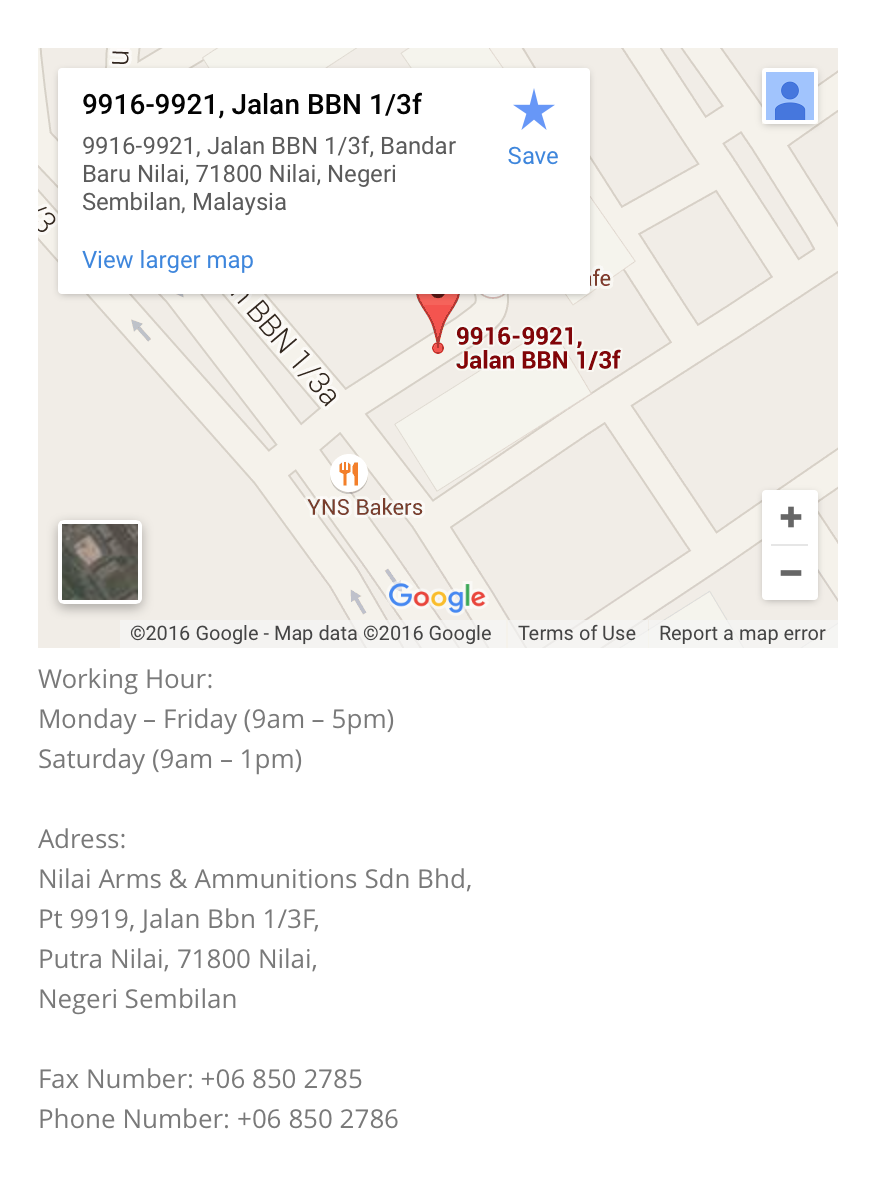Open the View larger map link
Viewport: 892px width, 1180px height.
[x=168, y=260]
